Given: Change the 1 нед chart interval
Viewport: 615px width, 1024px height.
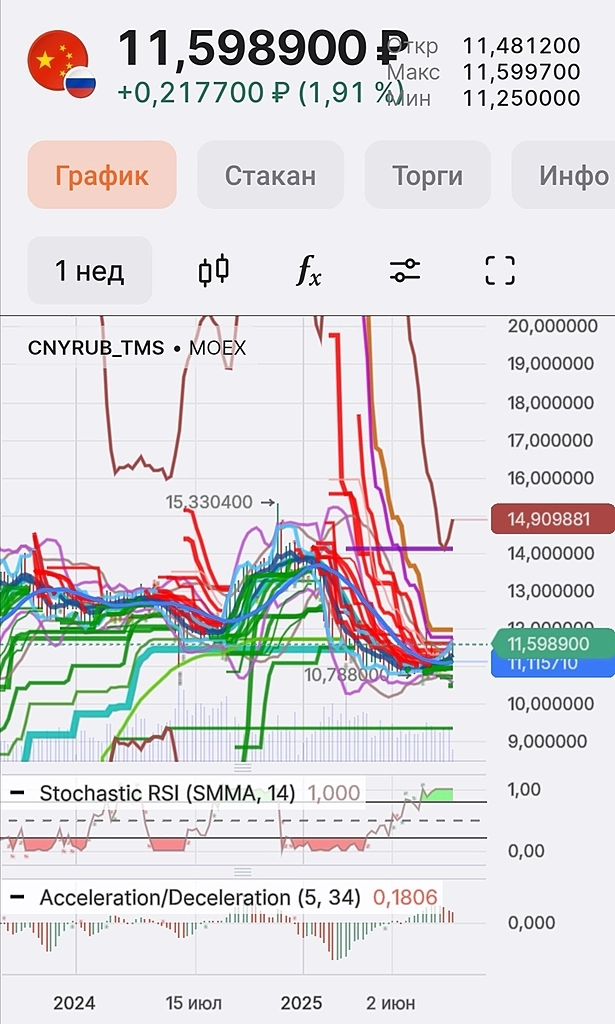Looking at the screenshot, I should (x=89, y=270).
